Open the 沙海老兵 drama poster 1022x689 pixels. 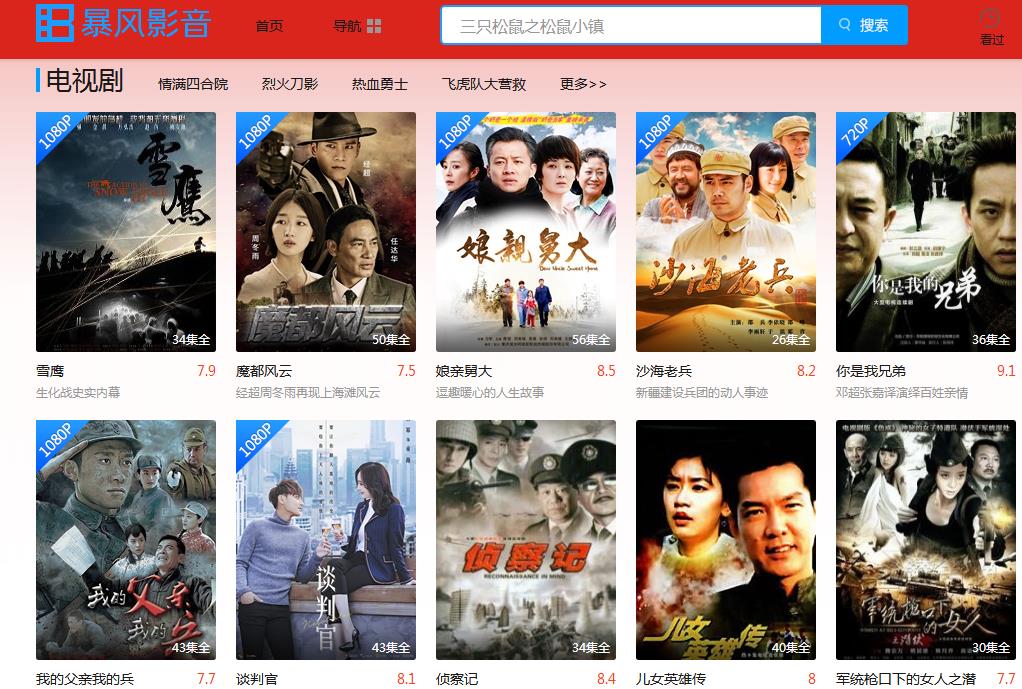tap(726, 231)
